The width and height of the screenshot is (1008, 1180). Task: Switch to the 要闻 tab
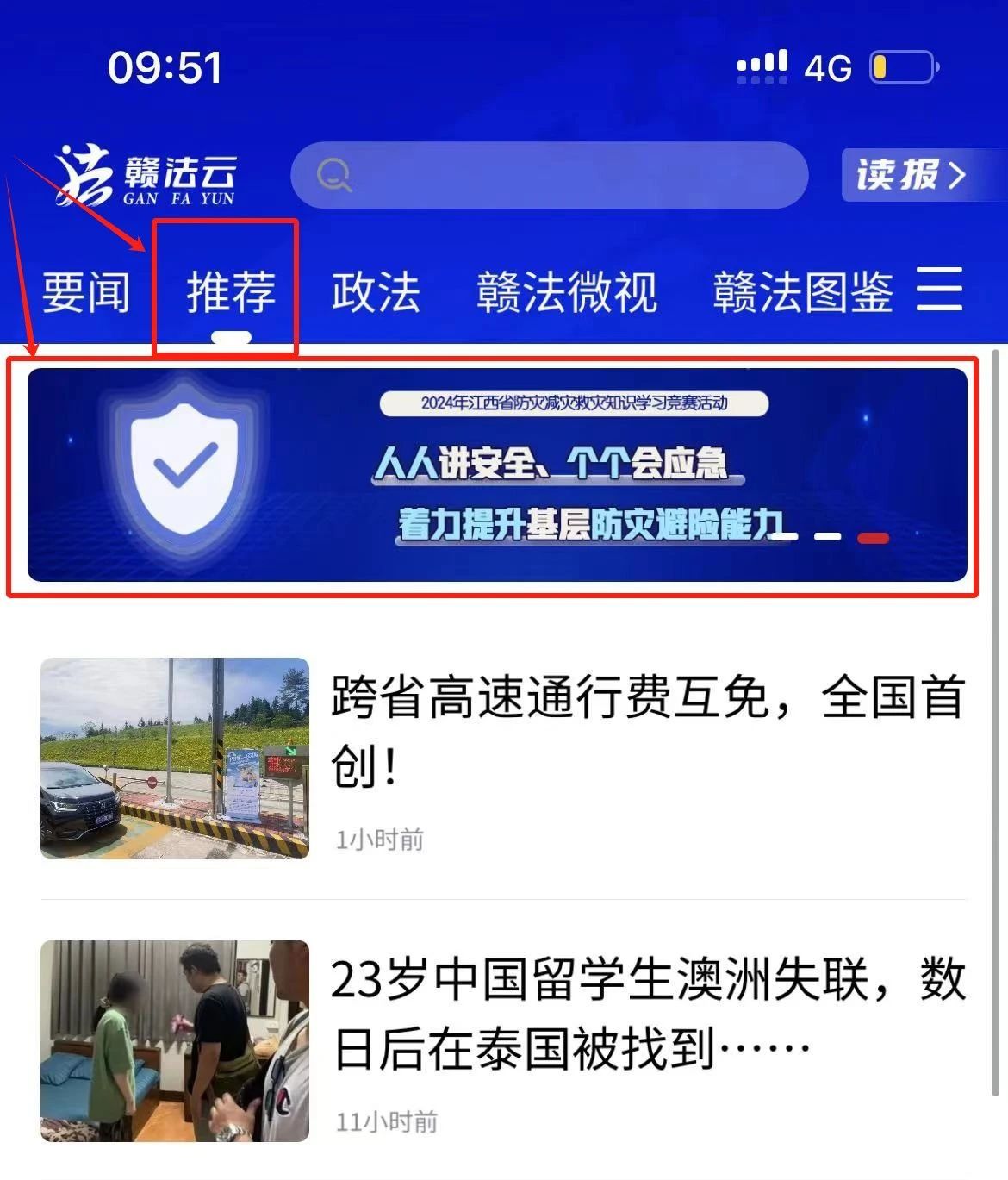coord(86,291)
